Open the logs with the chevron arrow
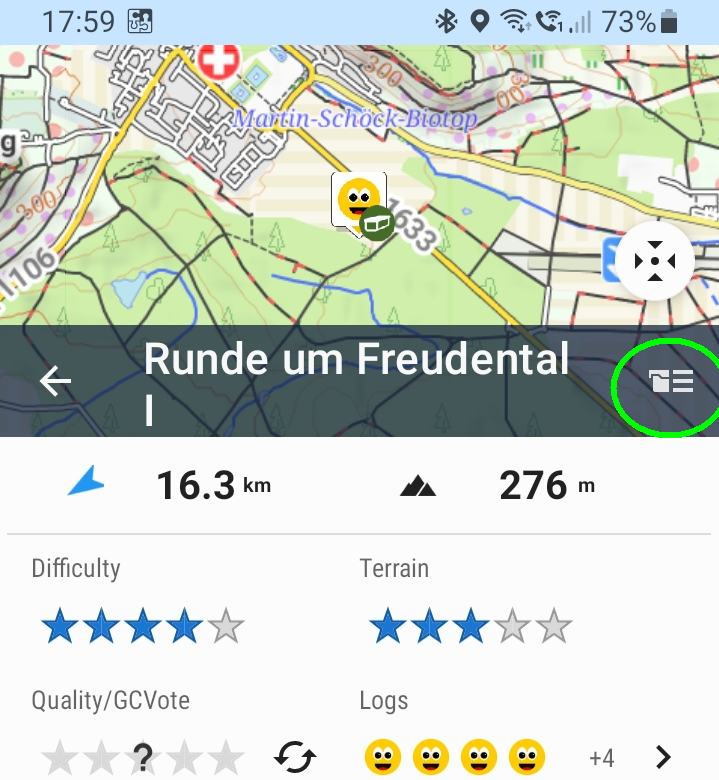The width and height of the screenshot is (719, 780). pos(662,757)
